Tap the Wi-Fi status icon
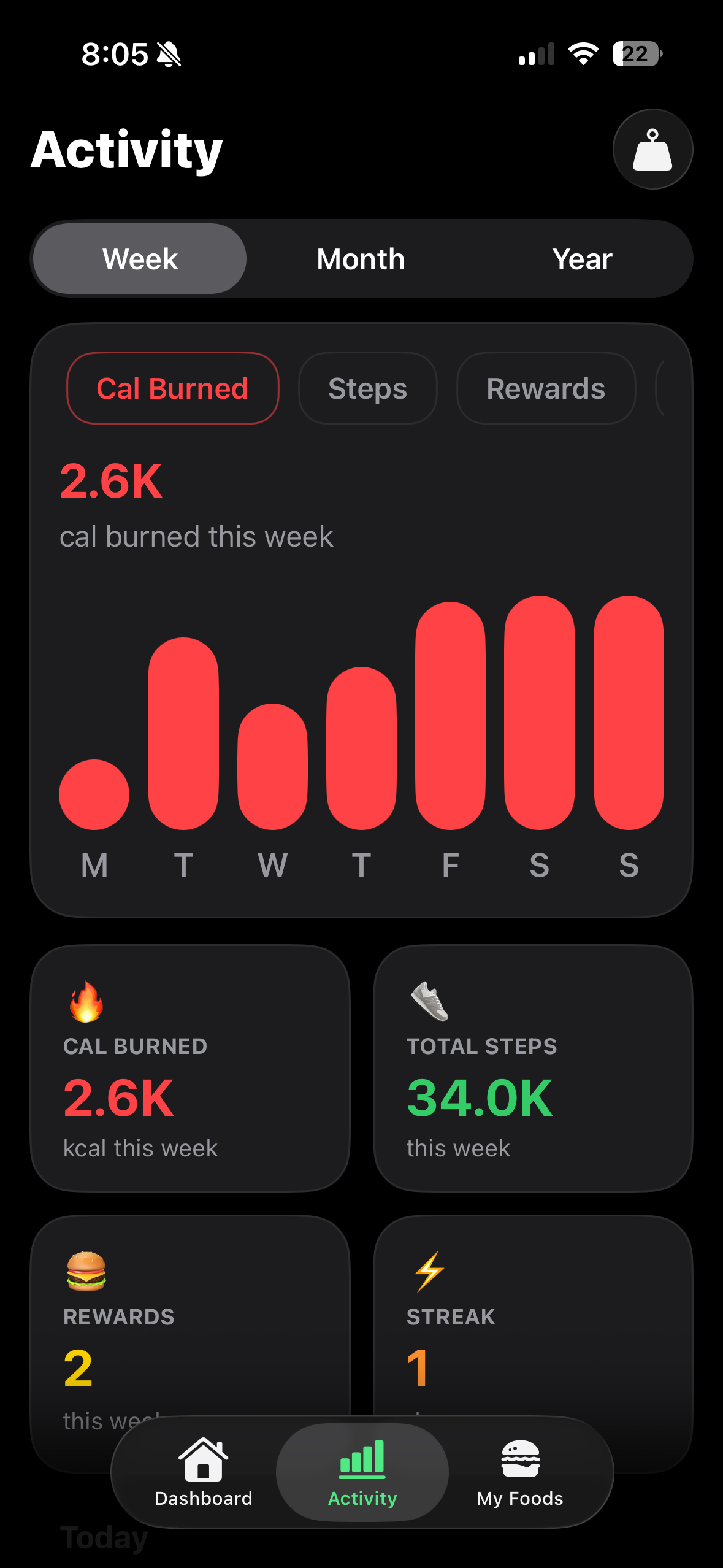 [x=582, y=54]
